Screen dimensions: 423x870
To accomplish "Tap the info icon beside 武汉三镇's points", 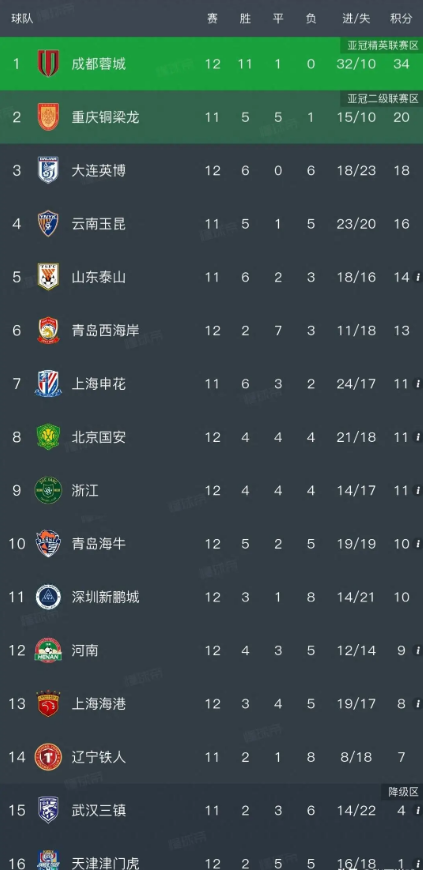I will [x=417, y=810].
